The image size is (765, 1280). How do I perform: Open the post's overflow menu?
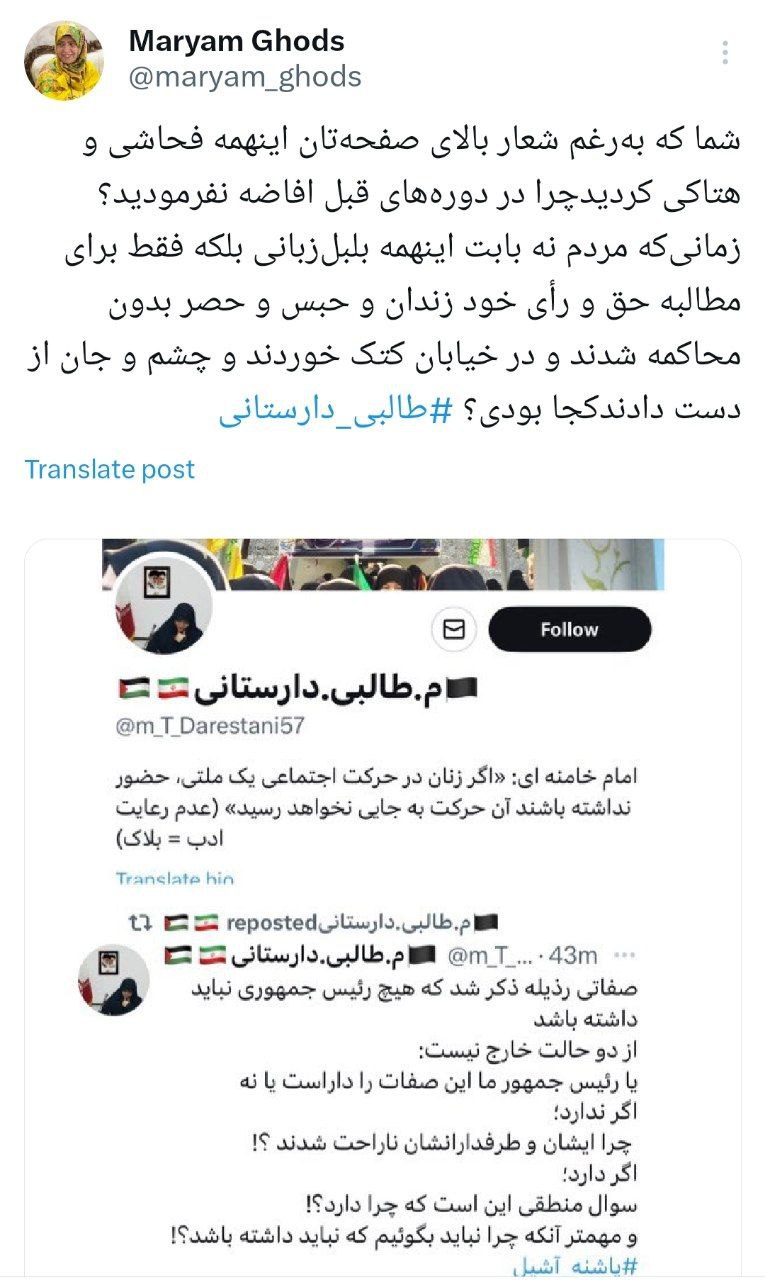pyautogui.click(x=725, y=52)
